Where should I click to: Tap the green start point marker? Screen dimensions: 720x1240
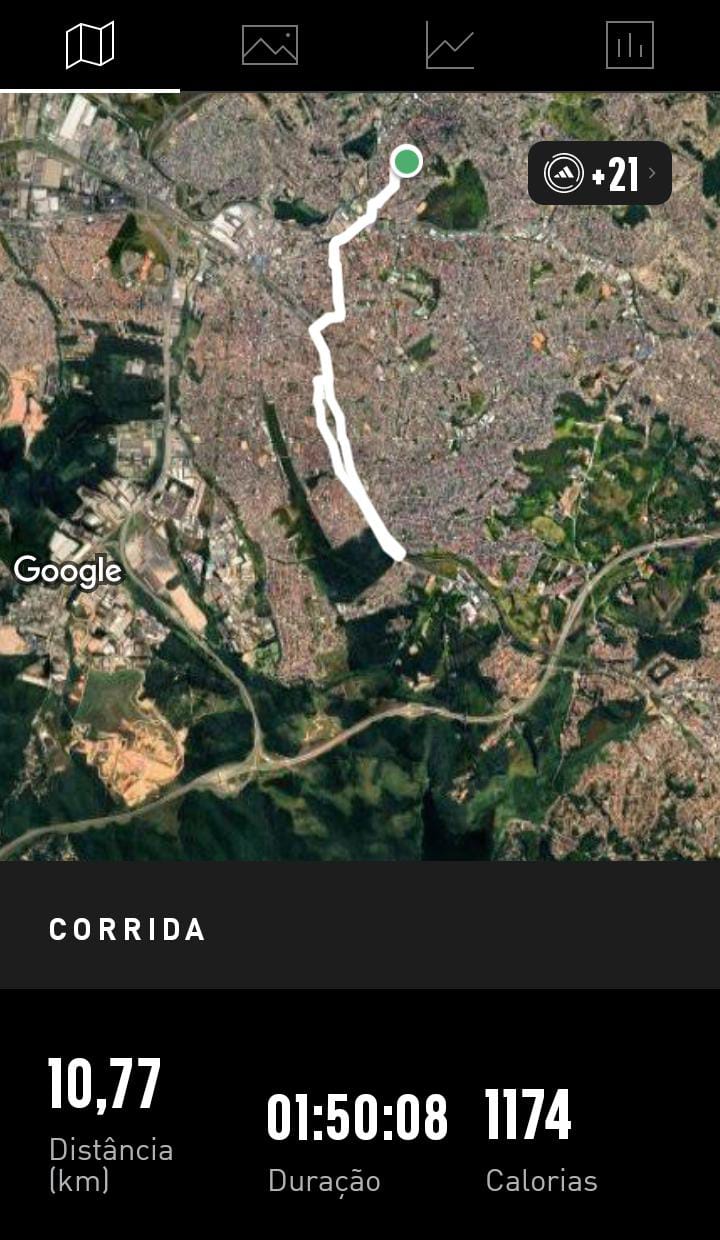406,161
